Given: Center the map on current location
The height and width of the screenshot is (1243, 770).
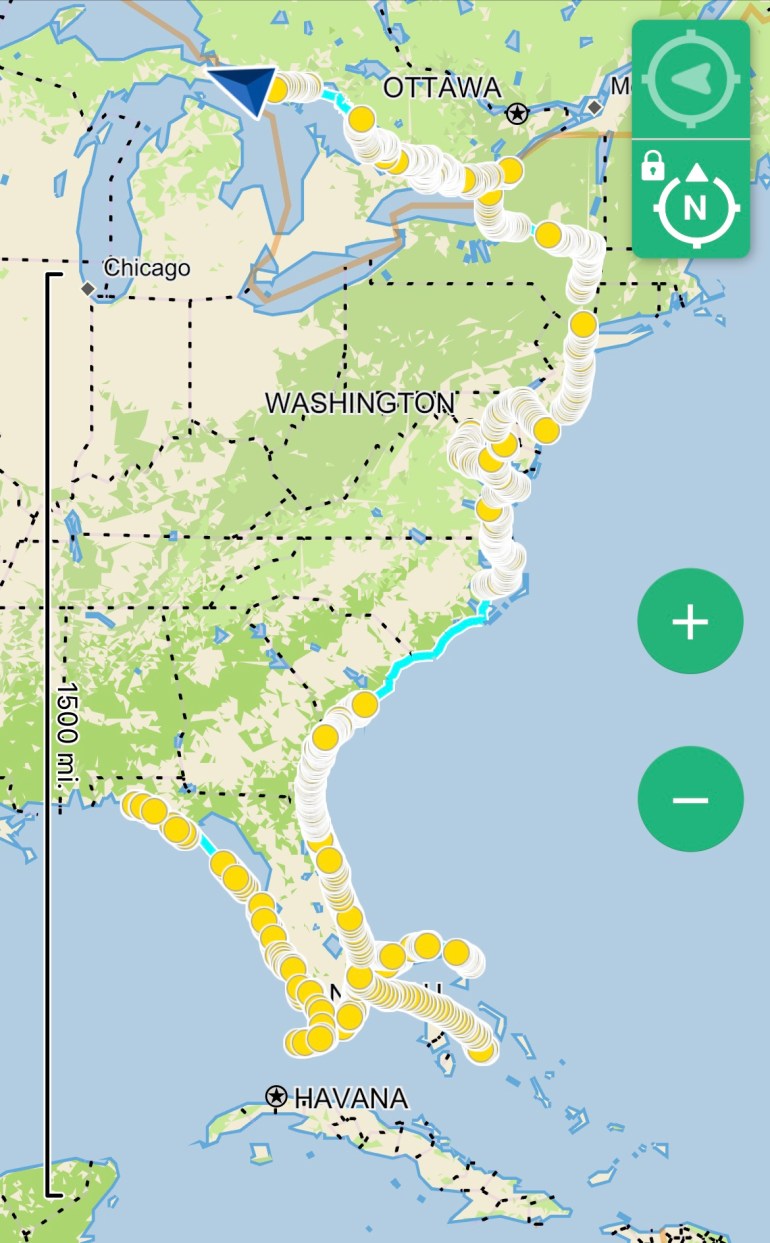Looking at the screenshot, I should pos(691,79).
